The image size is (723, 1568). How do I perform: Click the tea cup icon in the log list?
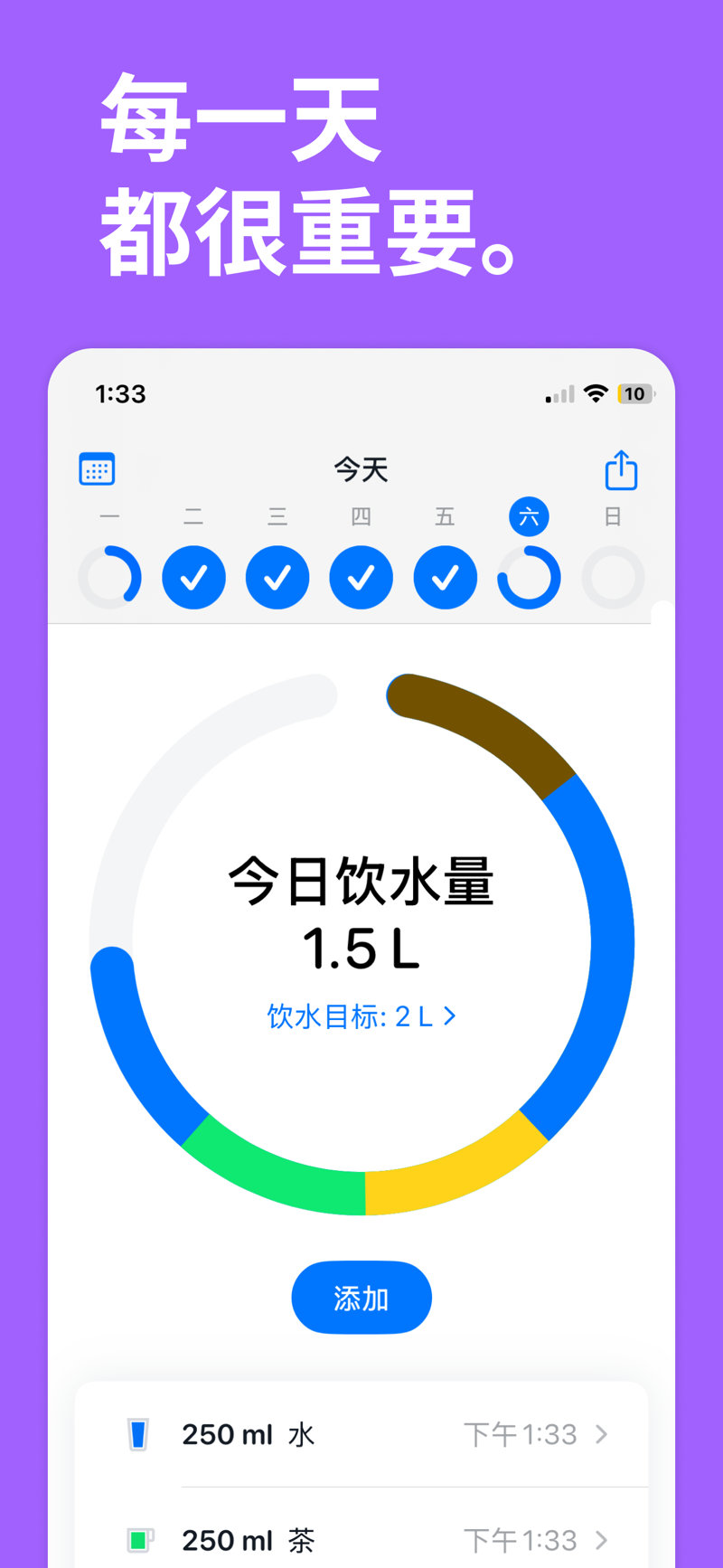tap(140, 1540)
